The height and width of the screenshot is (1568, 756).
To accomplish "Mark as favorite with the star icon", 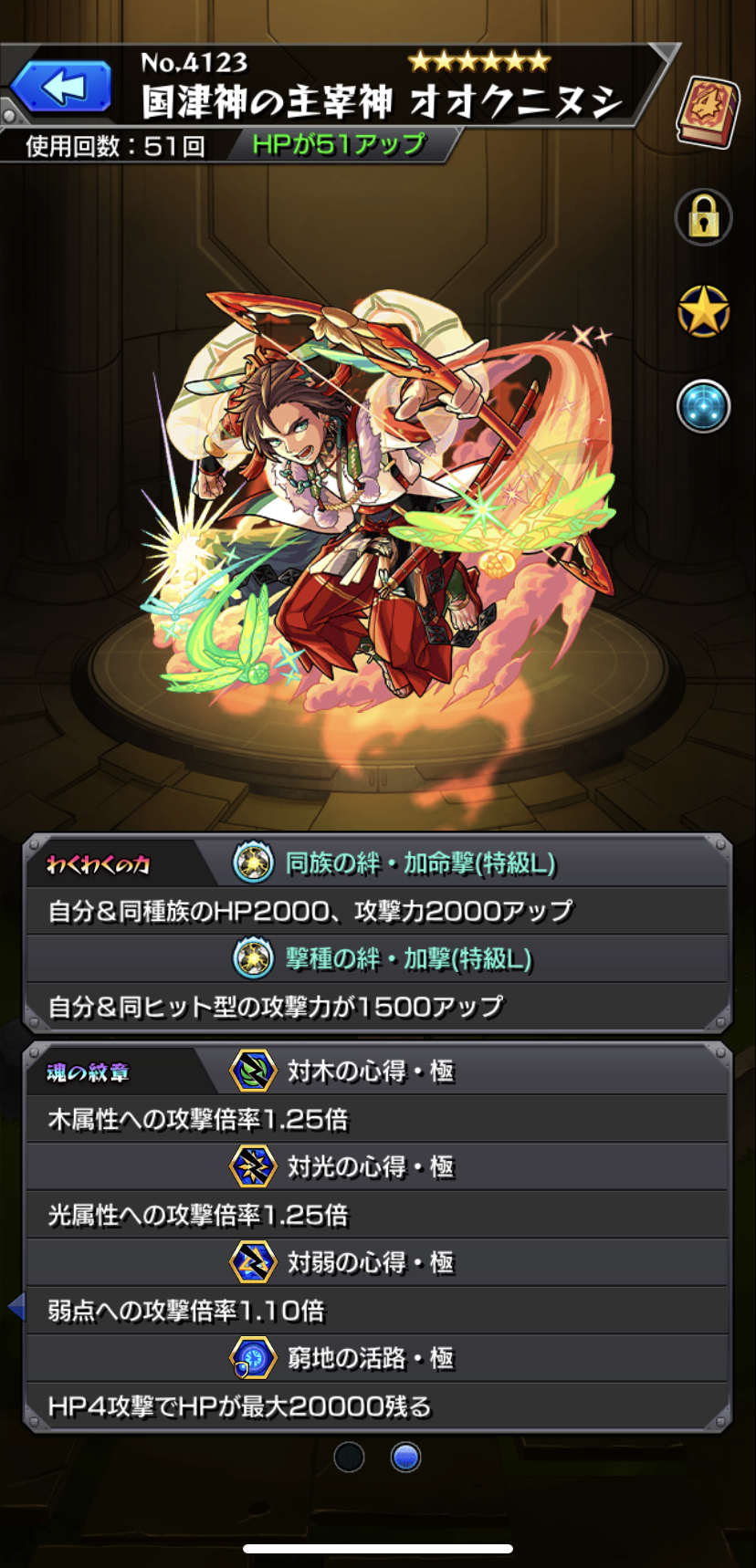I will [703, 312].
